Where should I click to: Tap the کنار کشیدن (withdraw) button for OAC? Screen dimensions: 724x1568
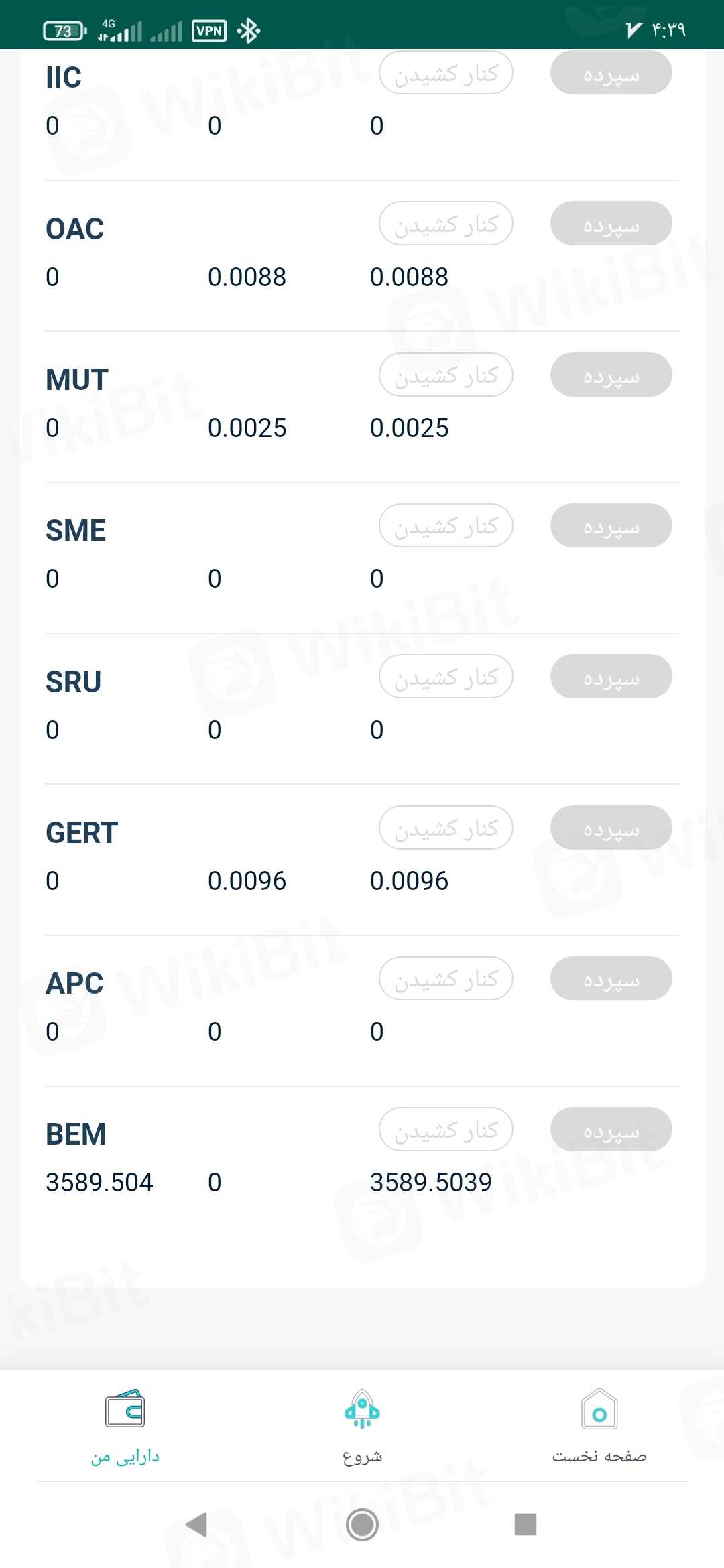446,223
